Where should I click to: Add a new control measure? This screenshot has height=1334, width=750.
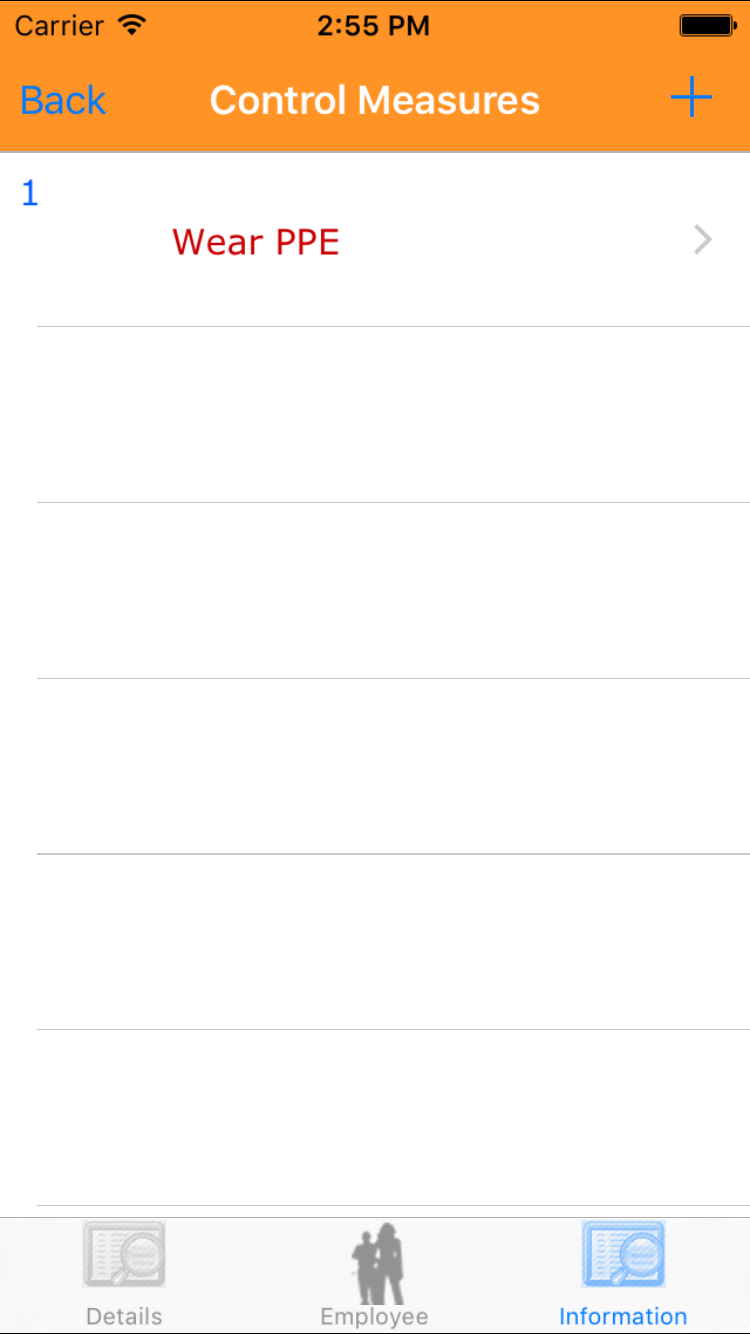[x=690, y=99]
